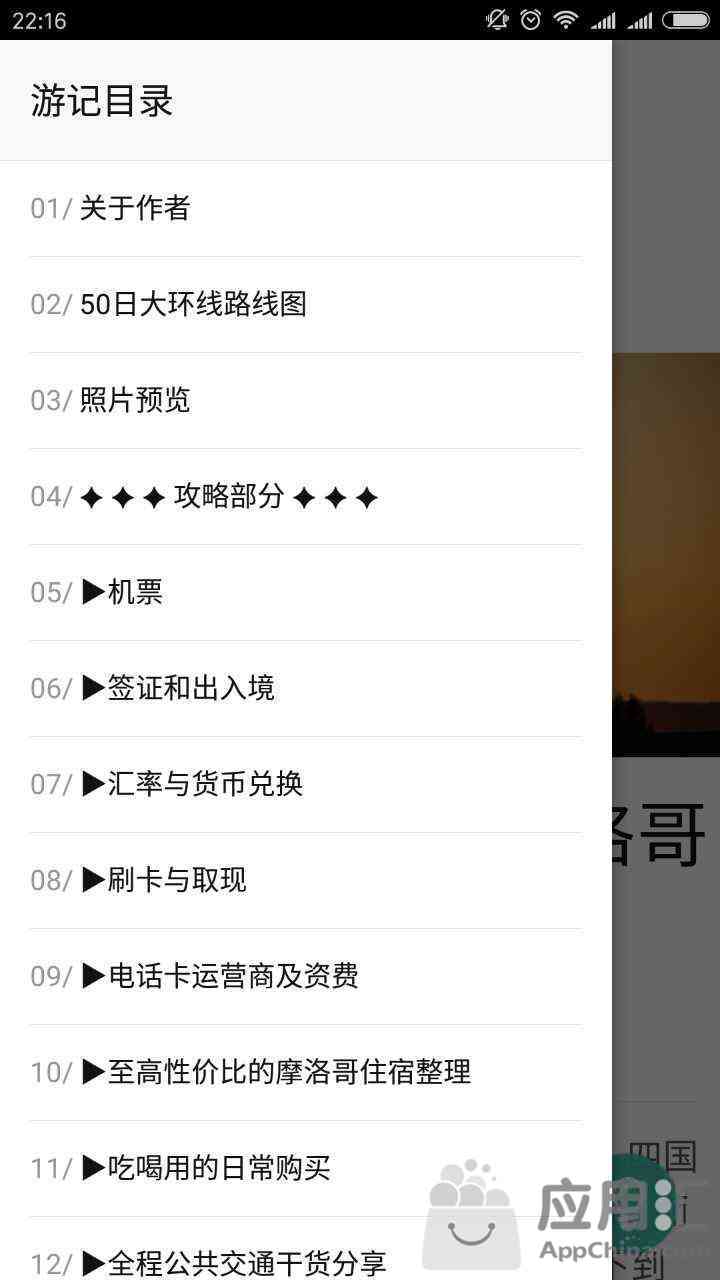The height and width of the screenshot is (1280, 720).
Task: Open chapter 08 刷卡与取现
Action: coord(305,880)
